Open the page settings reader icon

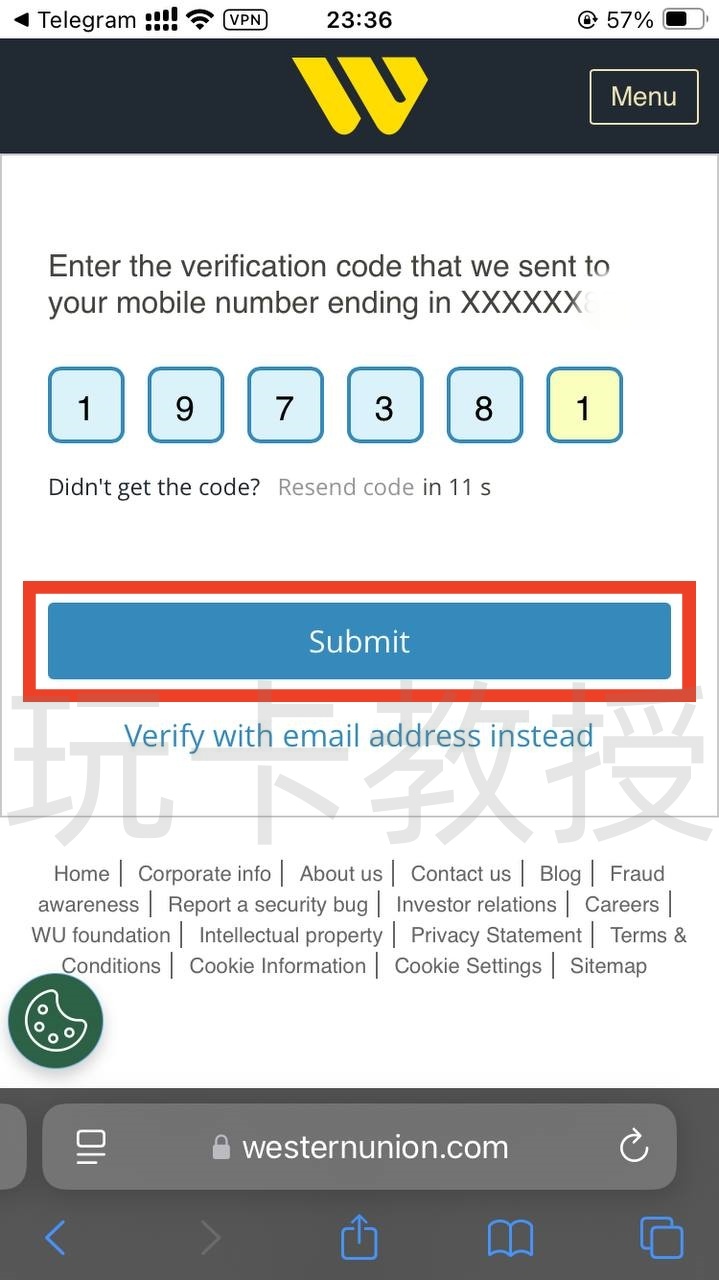[x=91, y=1147]
